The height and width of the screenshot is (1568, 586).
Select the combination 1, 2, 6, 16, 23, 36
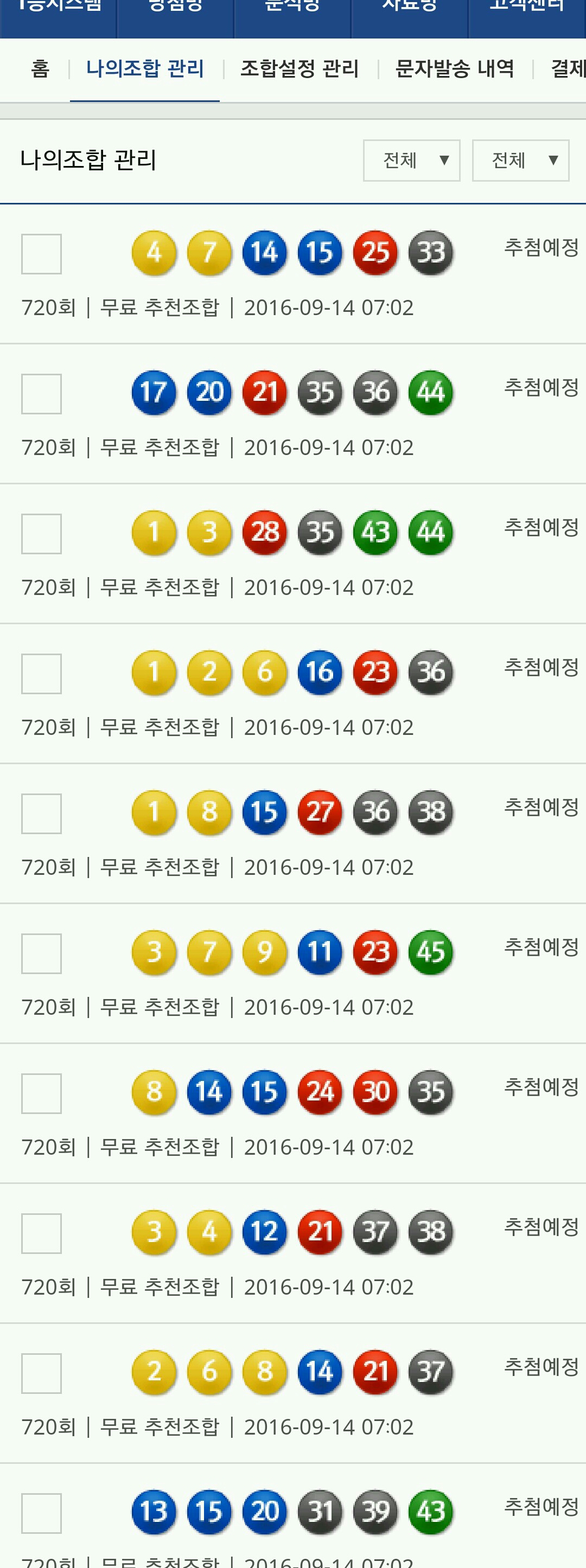pyautogui.click(x=41, y=674)
